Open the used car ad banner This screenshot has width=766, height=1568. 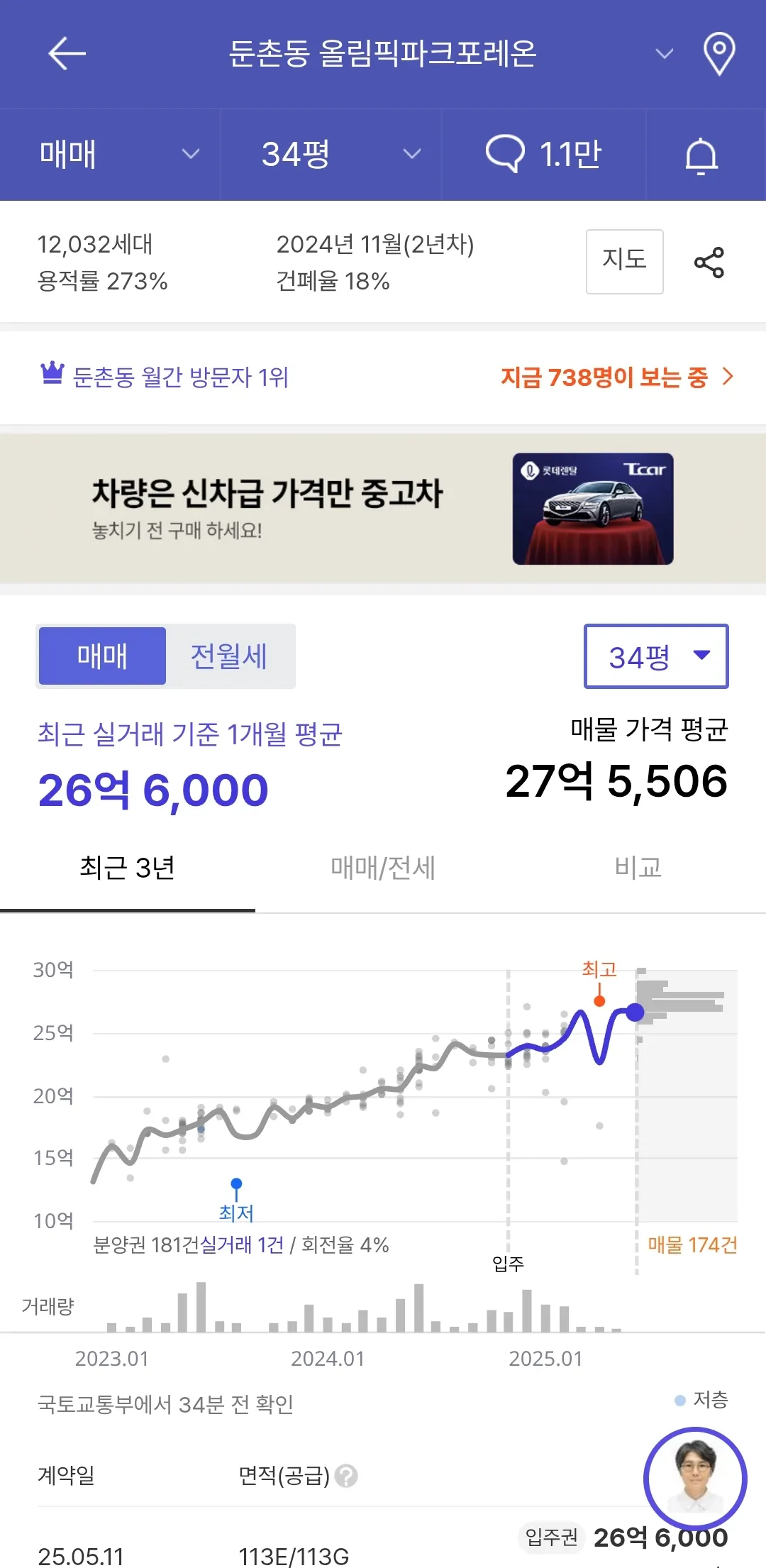383,509
